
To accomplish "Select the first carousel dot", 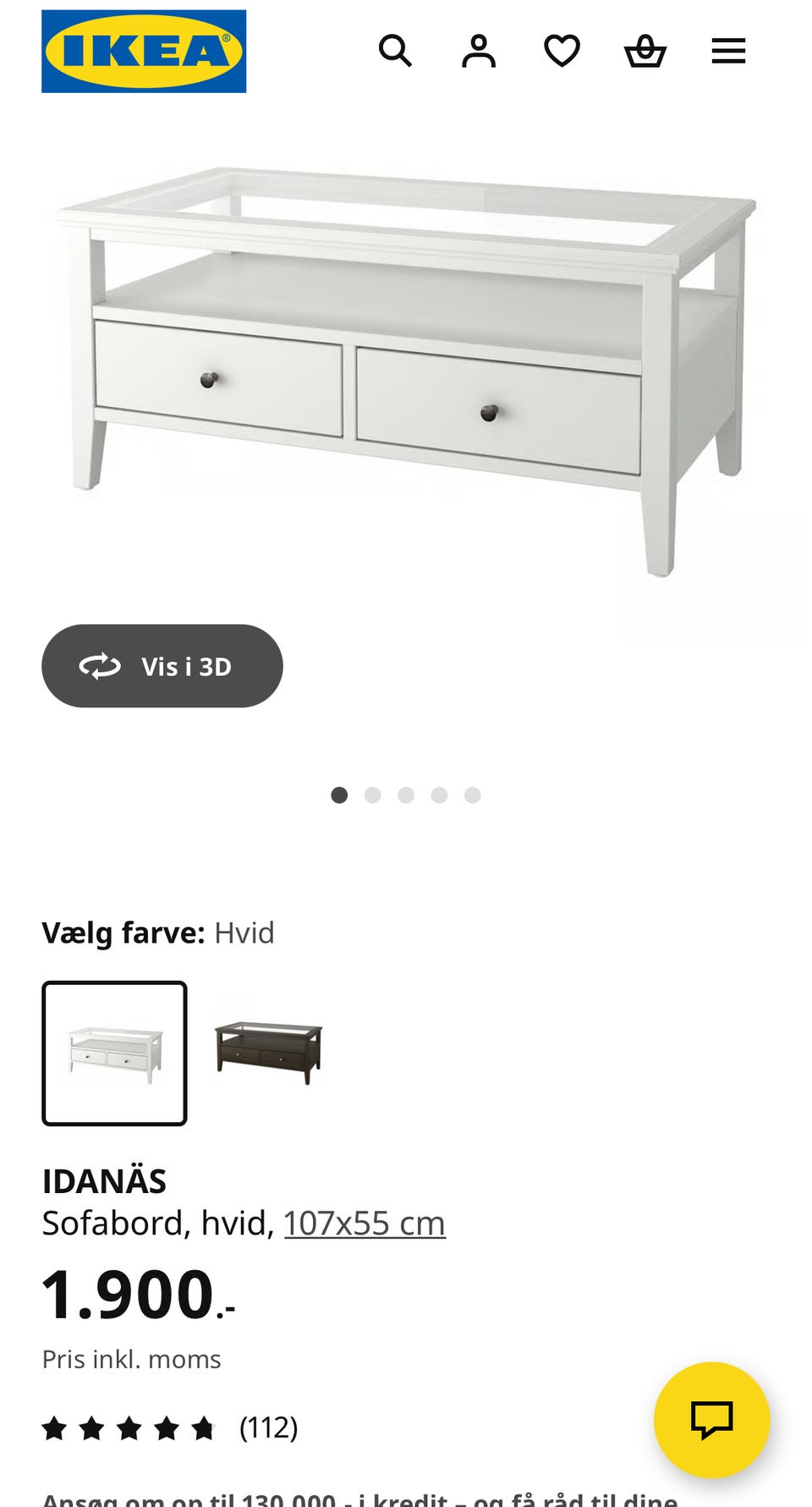I will pyautogui.click(x=341, y=795).
